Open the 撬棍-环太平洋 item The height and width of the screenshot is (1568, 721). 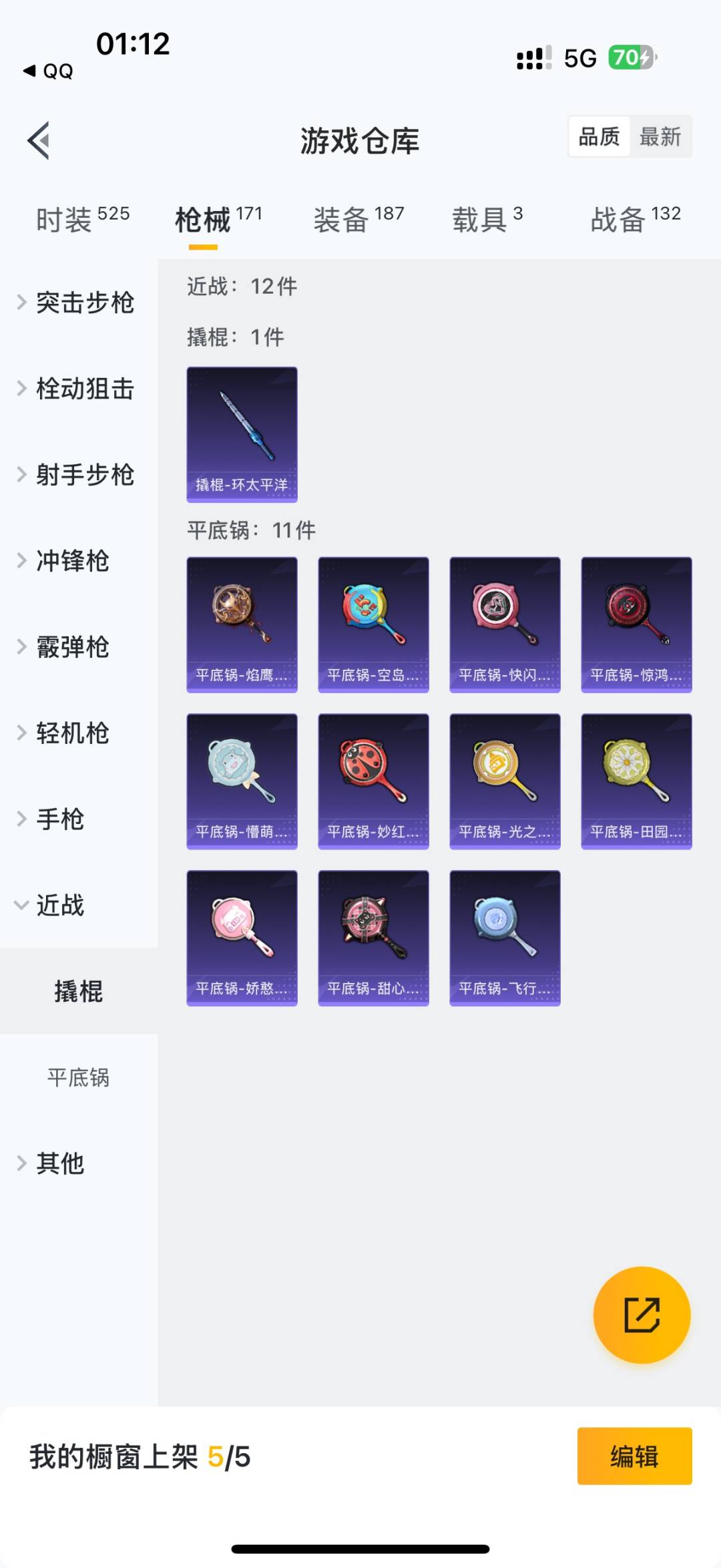(x=242, y=434)
